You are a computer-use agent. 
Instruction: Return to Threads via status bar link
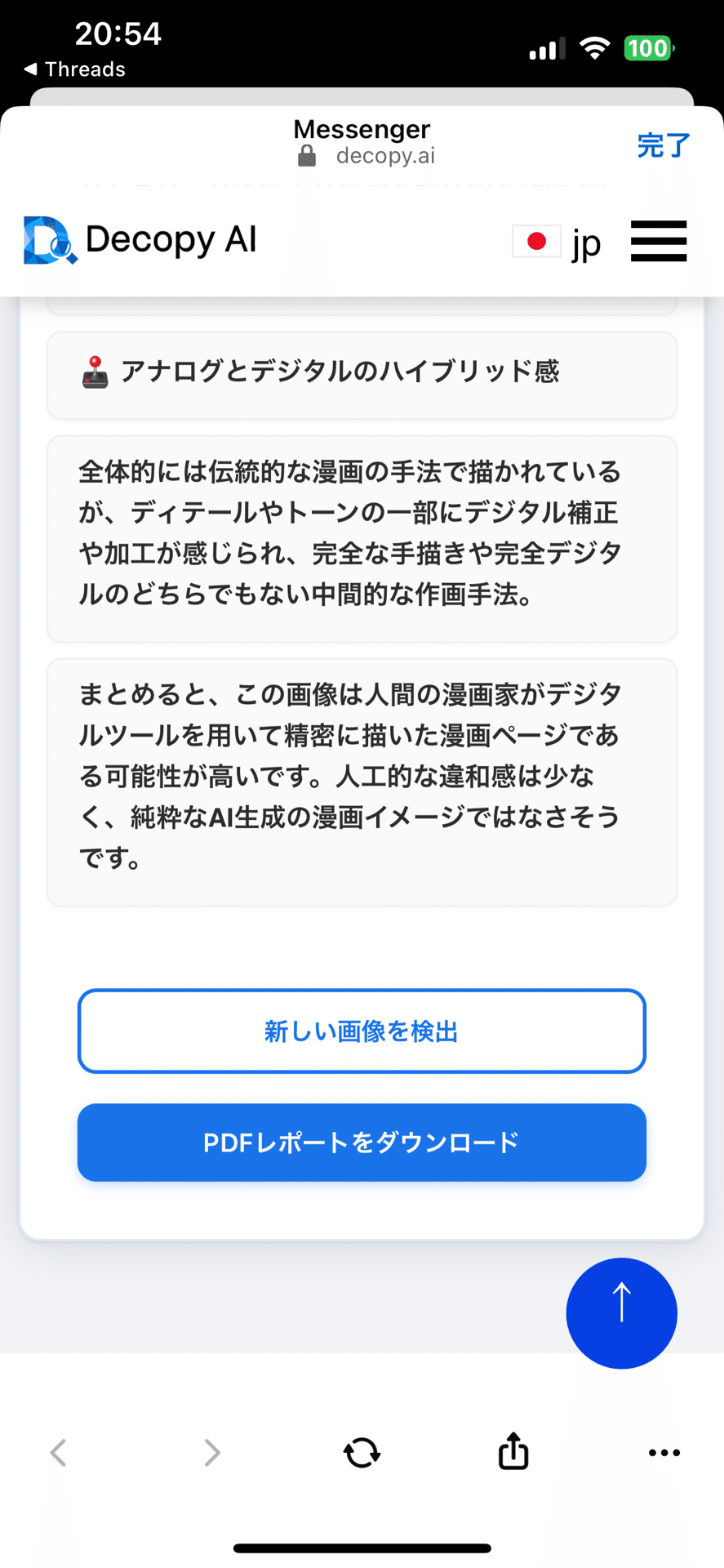[73, 69]
